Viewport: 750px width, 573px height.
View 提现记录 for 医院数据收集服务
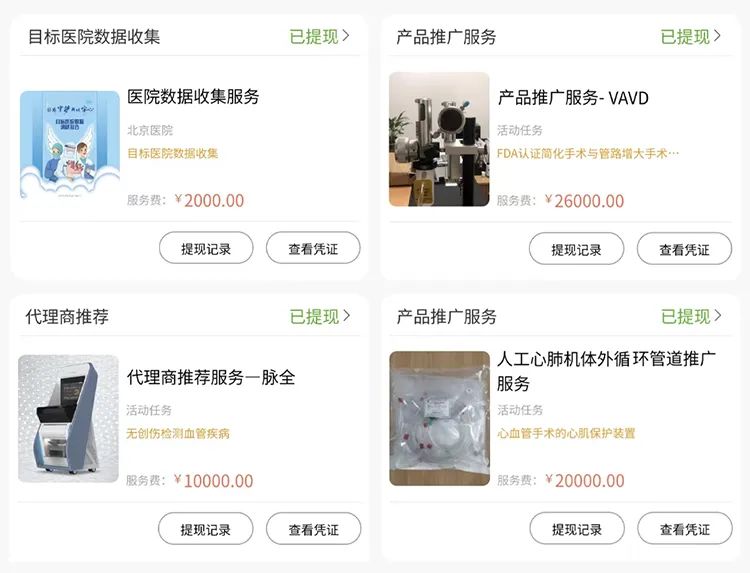pos(205,249)
